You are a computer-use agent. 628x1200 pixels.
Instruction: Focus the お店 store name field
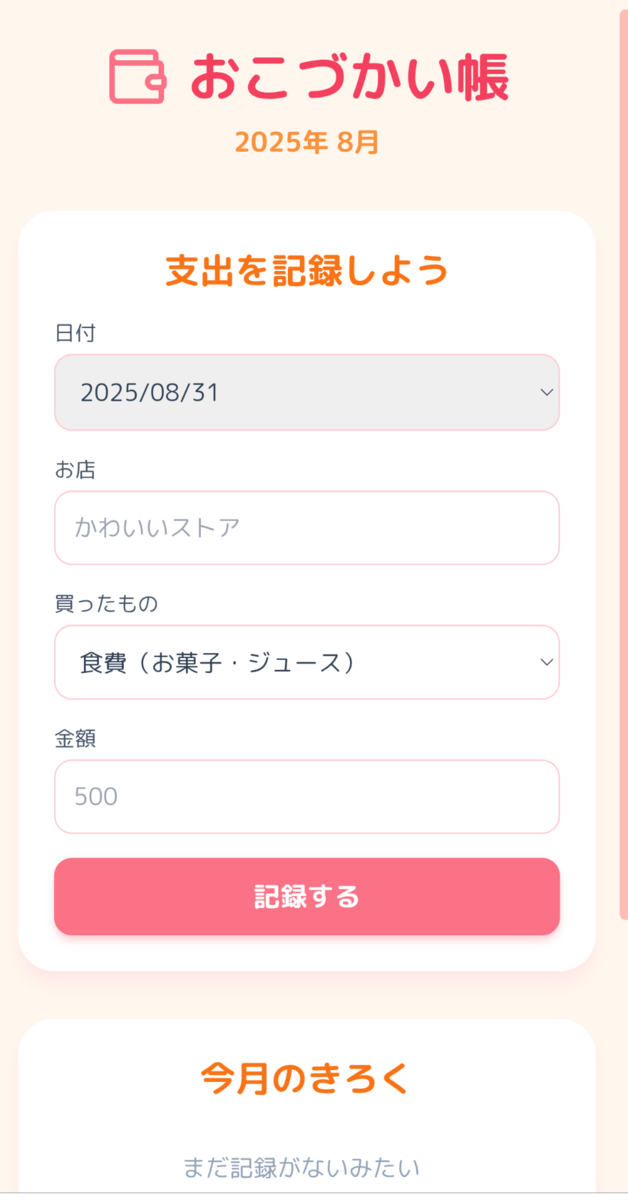coord(306,528)
